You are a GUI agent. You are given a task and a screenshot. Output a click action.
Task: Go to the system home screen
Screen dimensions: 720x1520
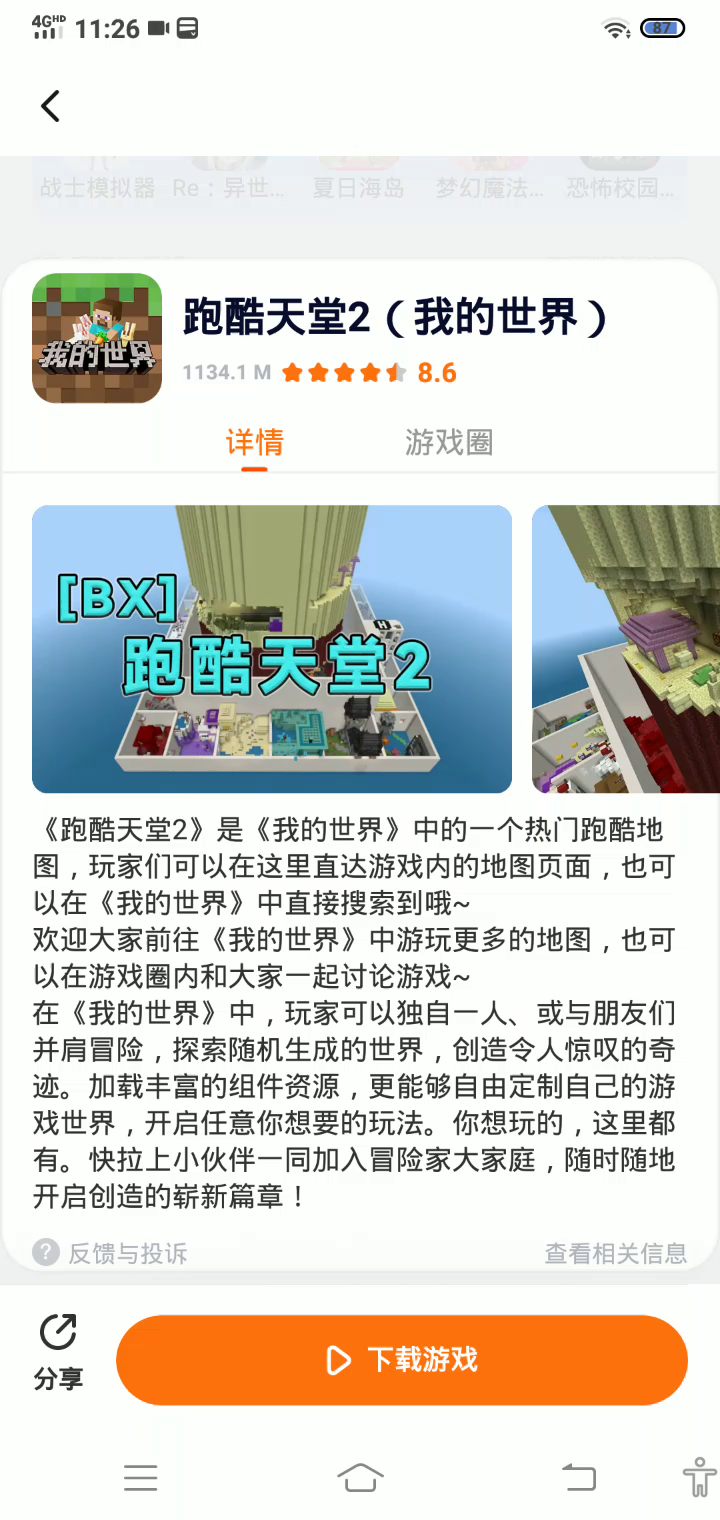pos(360,1477)
